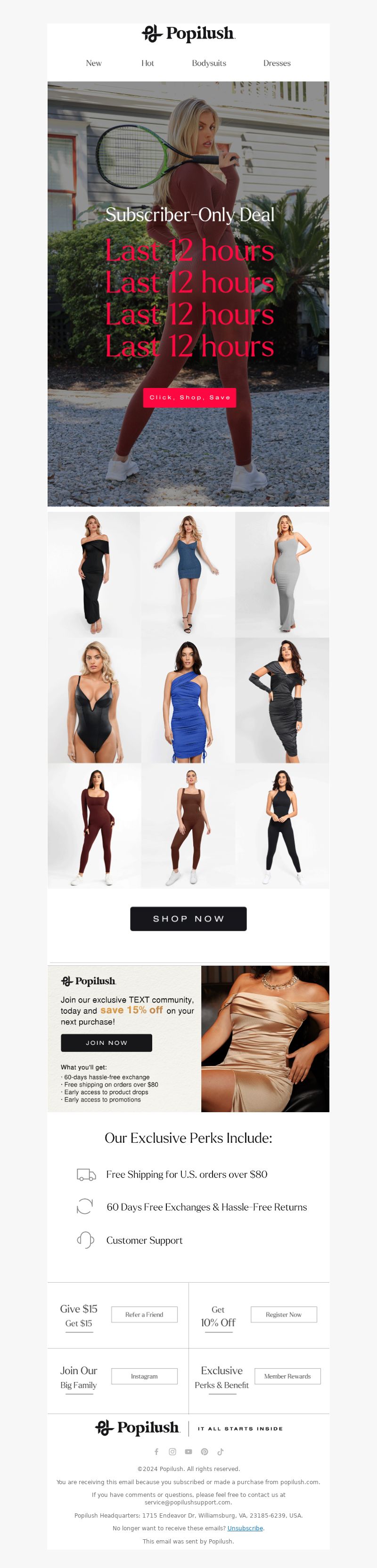Open the Pinterest icon in the footer
377x1568 pixels.
coord(205,1452)
